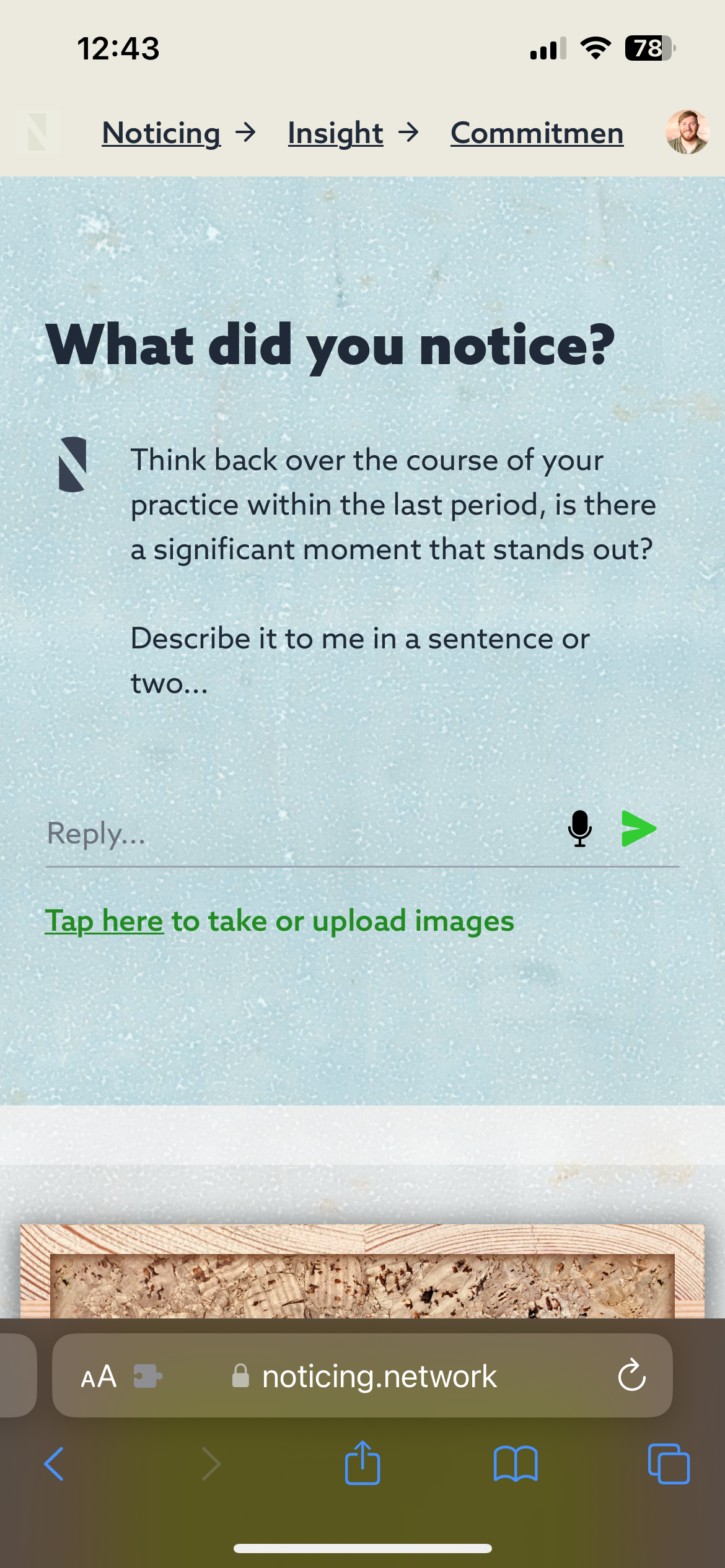Go back to the previous page
The height and width of the screenshot is (1568, 725).
(x=55, y=1464)
